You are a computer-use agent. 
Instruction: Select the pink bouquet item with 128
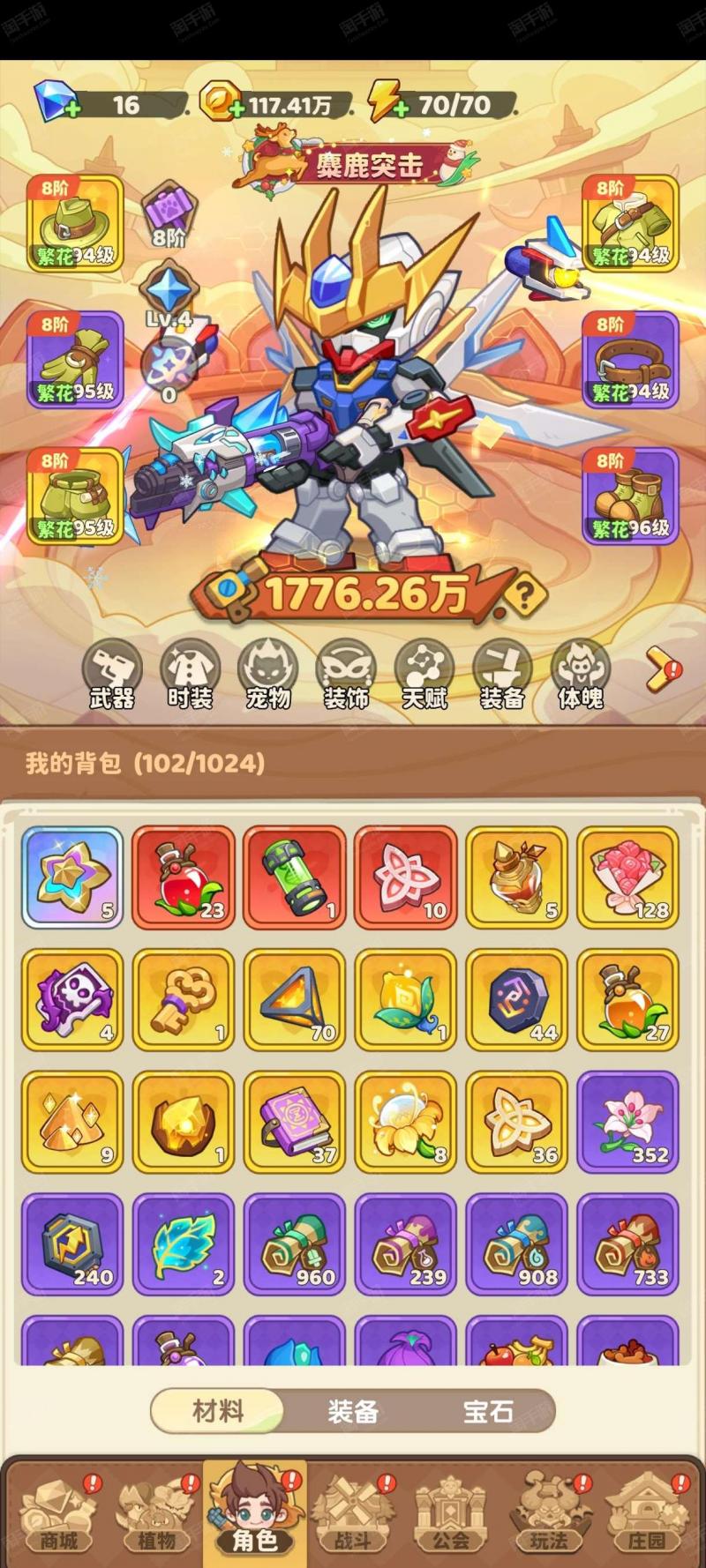[628, 877]
